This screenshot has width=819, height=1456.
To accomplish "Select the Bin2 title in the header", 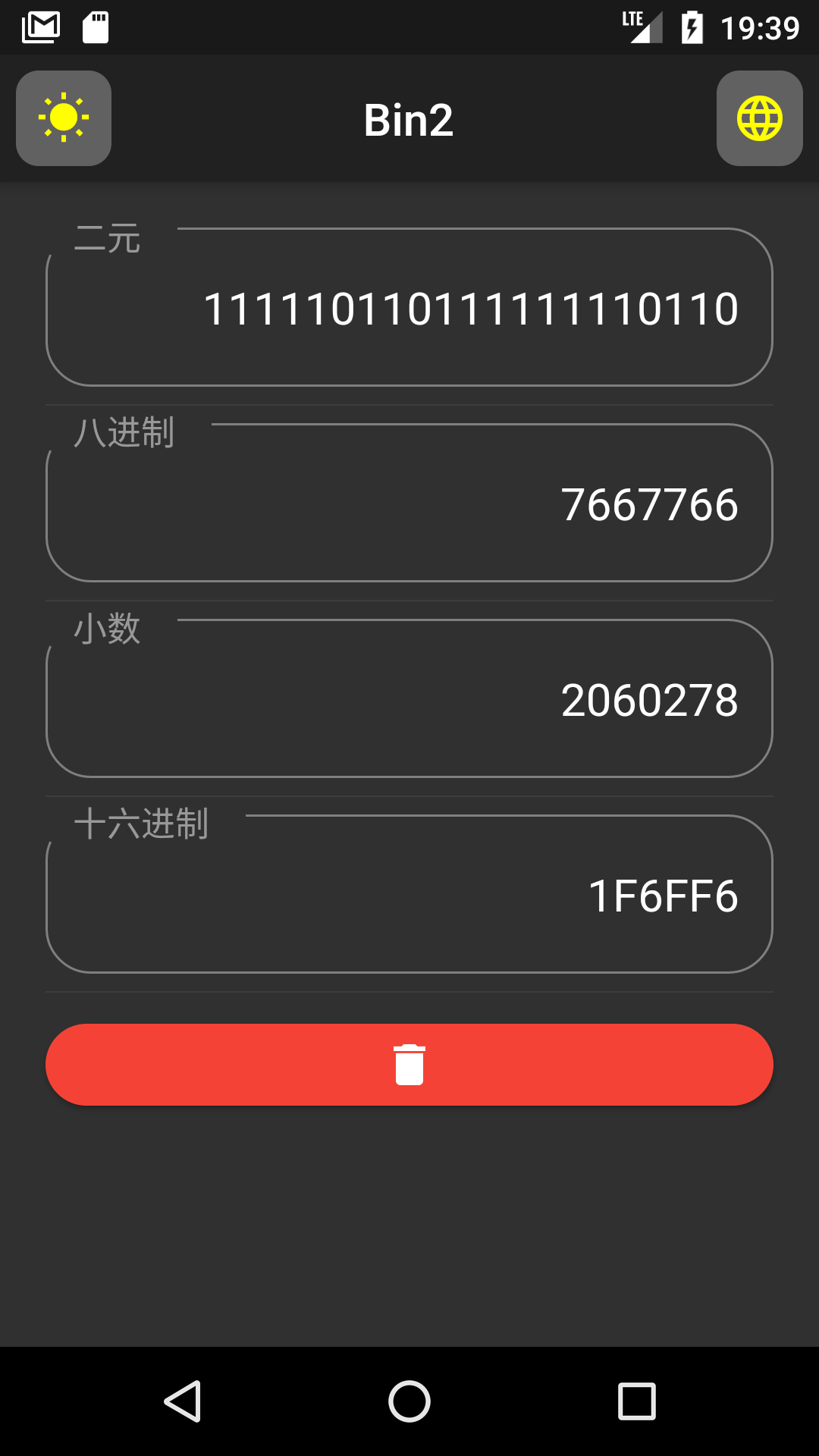I will (x=409, y=118).
